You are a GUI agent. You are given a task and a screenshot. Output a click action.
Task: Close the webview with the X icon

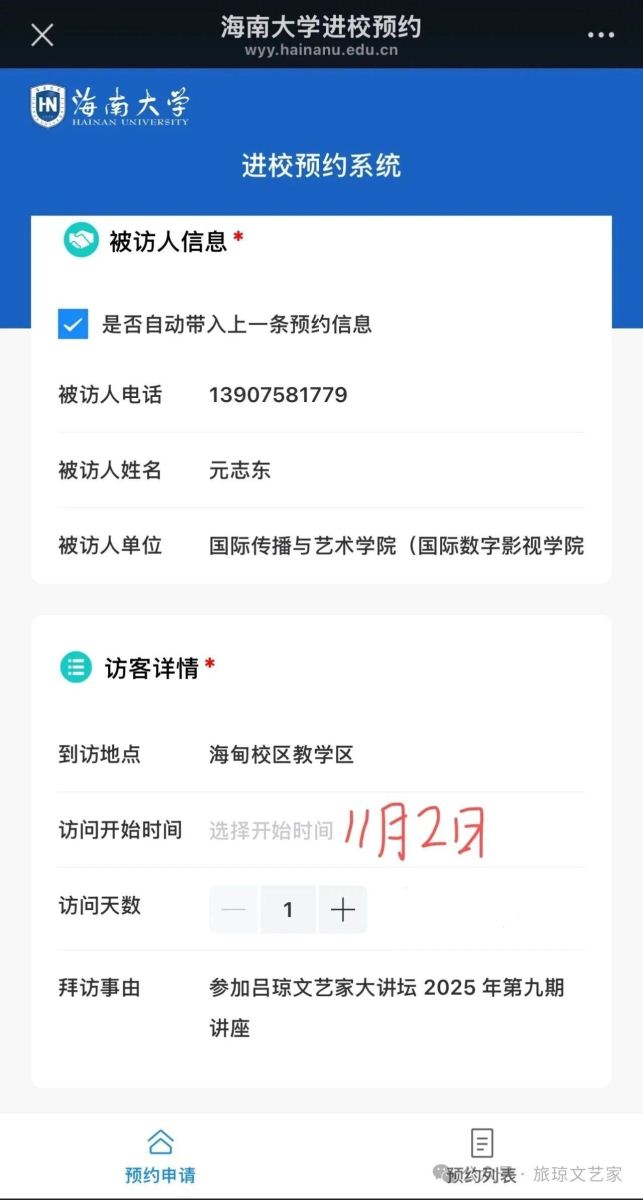click(42, 35)
